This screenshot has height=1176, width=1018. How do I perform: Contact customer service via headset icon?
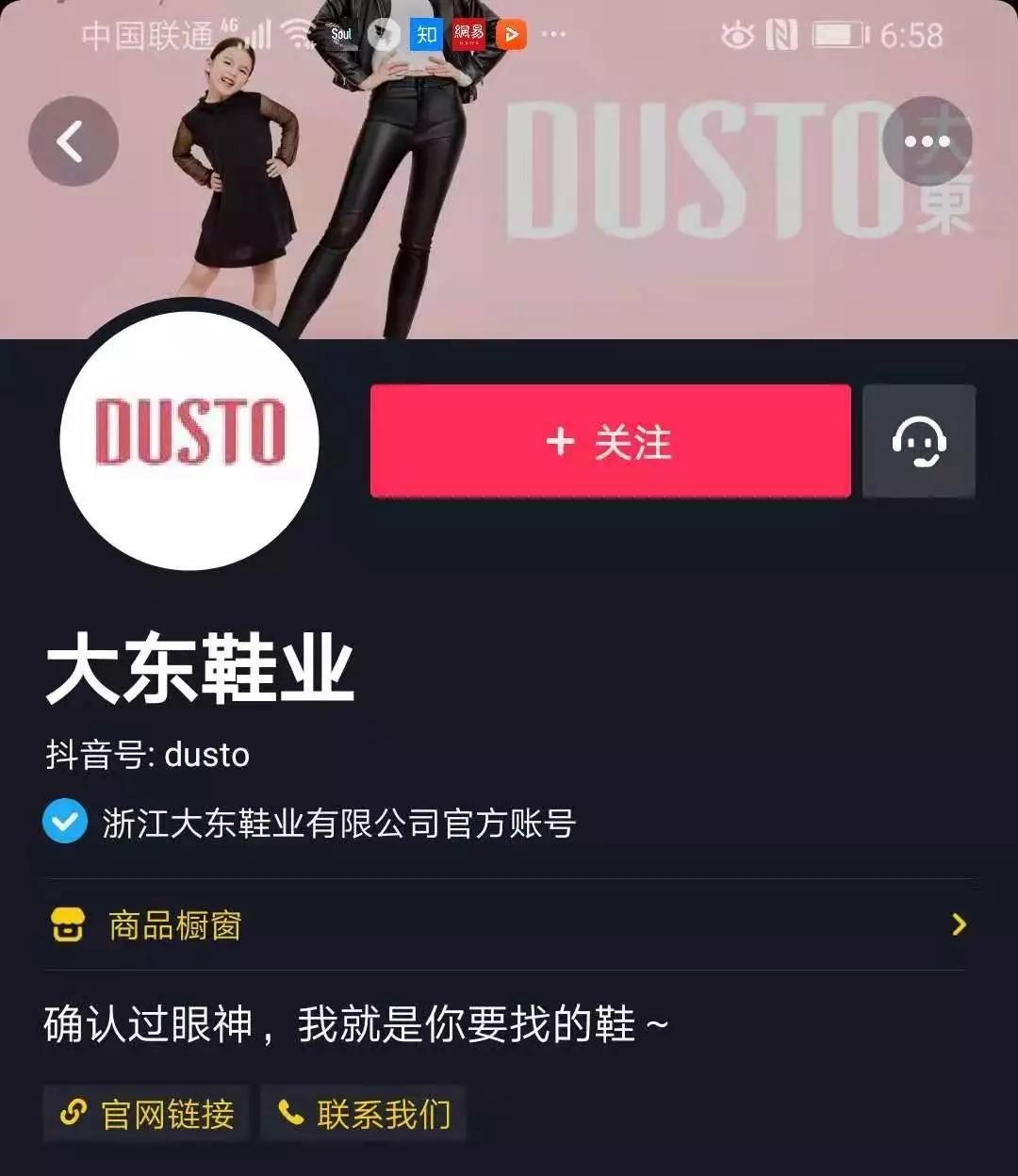pyautogui.click(x=919, y=441)
